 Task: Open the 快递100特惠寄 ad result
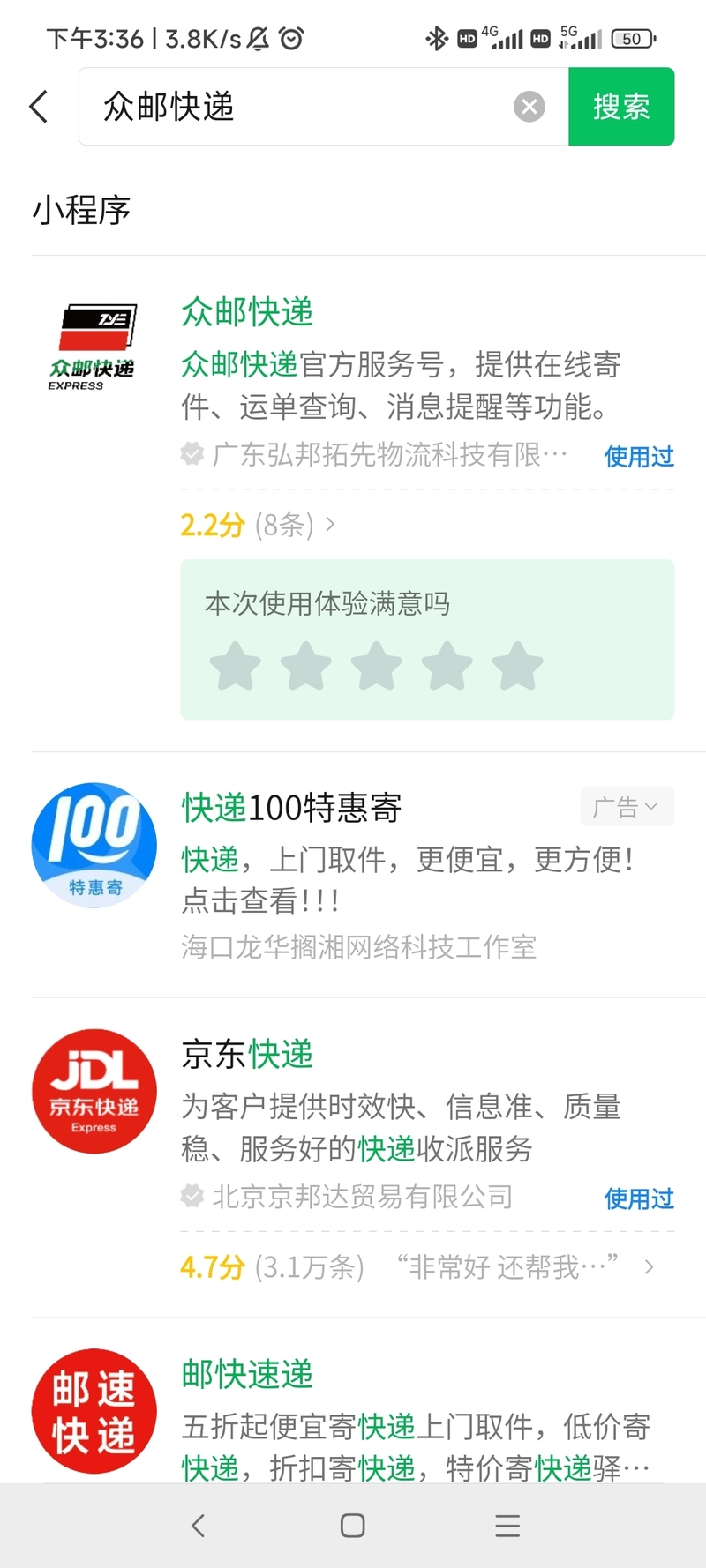pyautogui.click(x=291, y=808)
